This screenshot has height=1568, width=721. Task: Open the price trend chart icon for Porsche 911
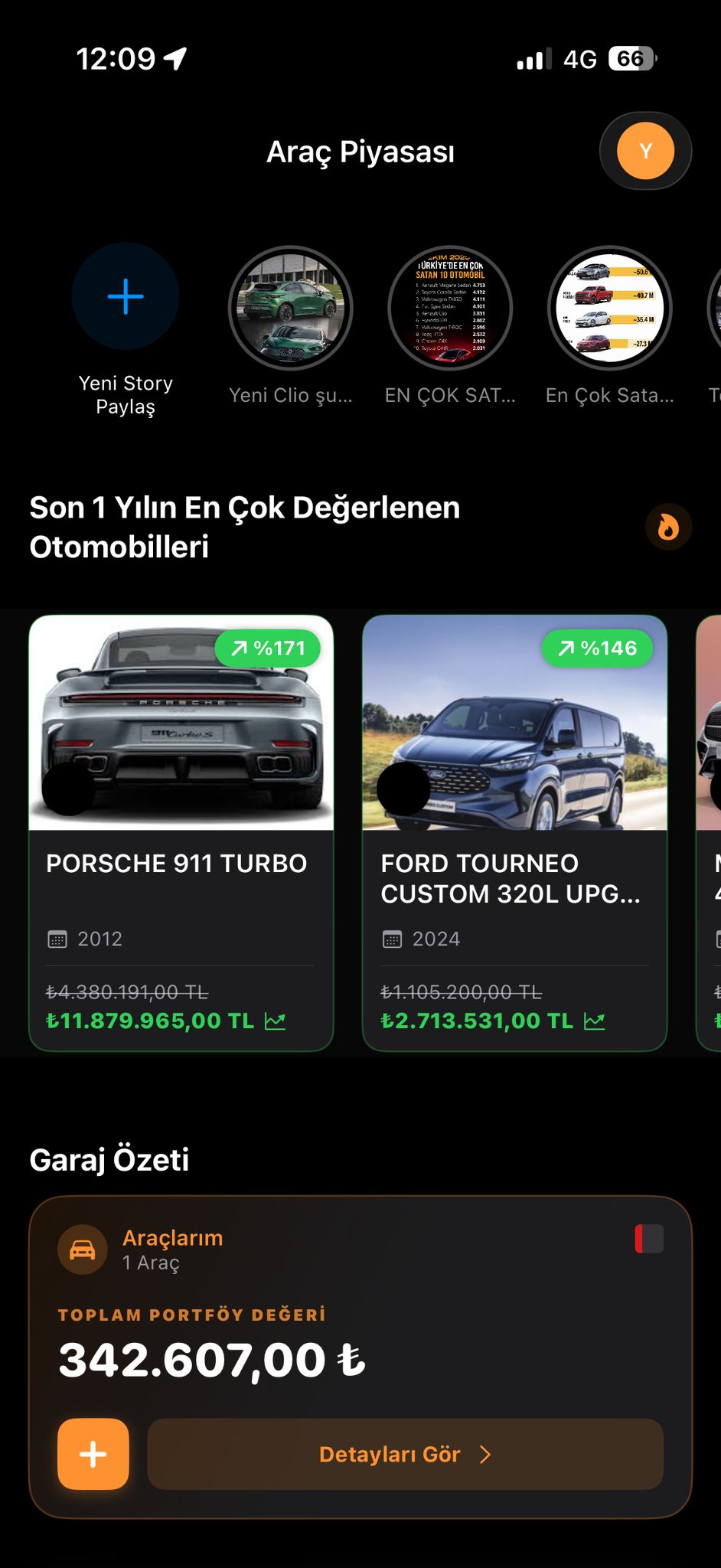click(x=276, y=1020)
